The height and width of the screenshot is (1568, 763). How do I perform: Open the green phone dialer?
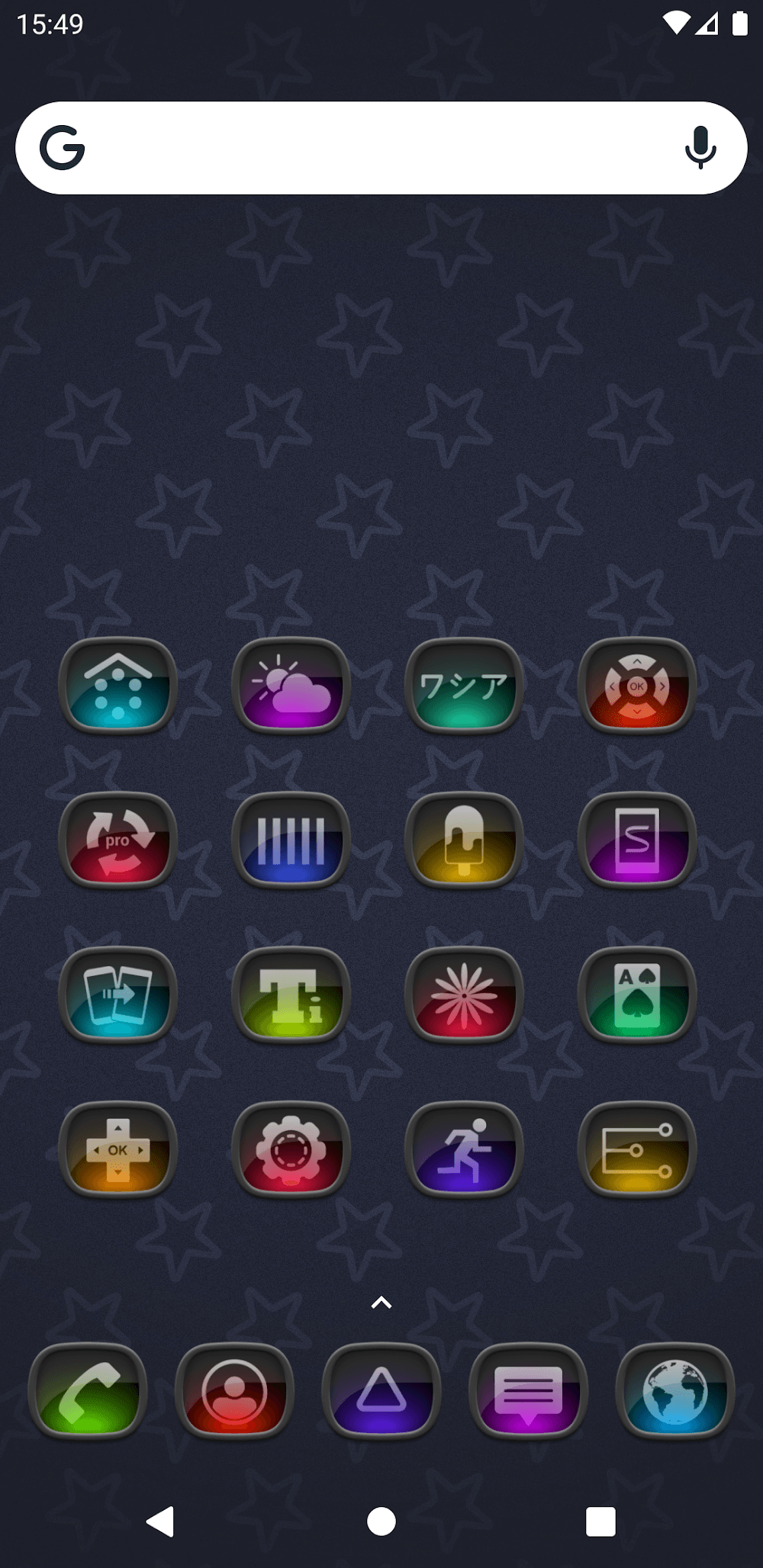[88, 1392]
